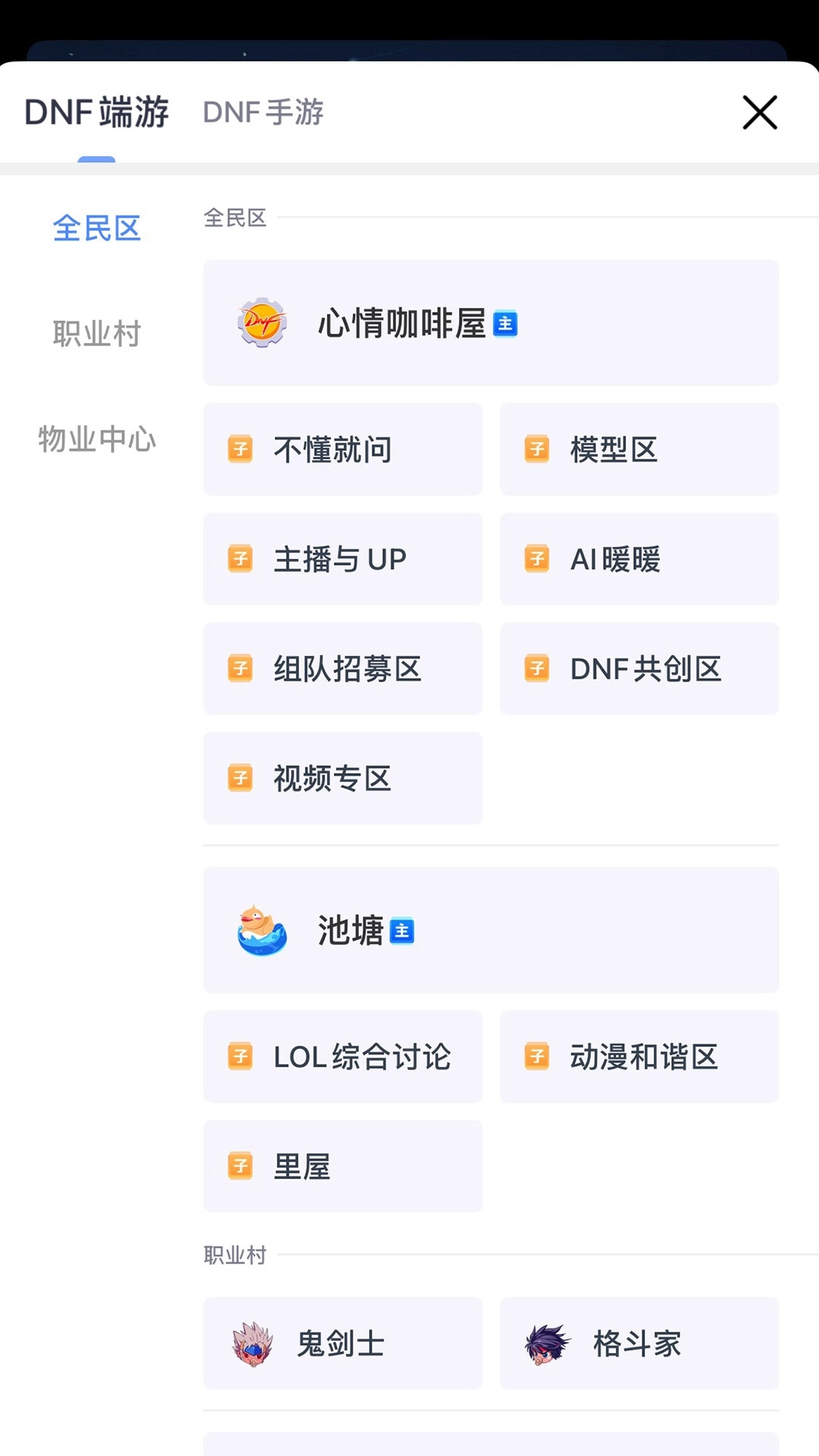Click the orange 子 icon on 视频专区
Screen dimensions: 819x1456
pyautogui.click(x=240, y=777)
